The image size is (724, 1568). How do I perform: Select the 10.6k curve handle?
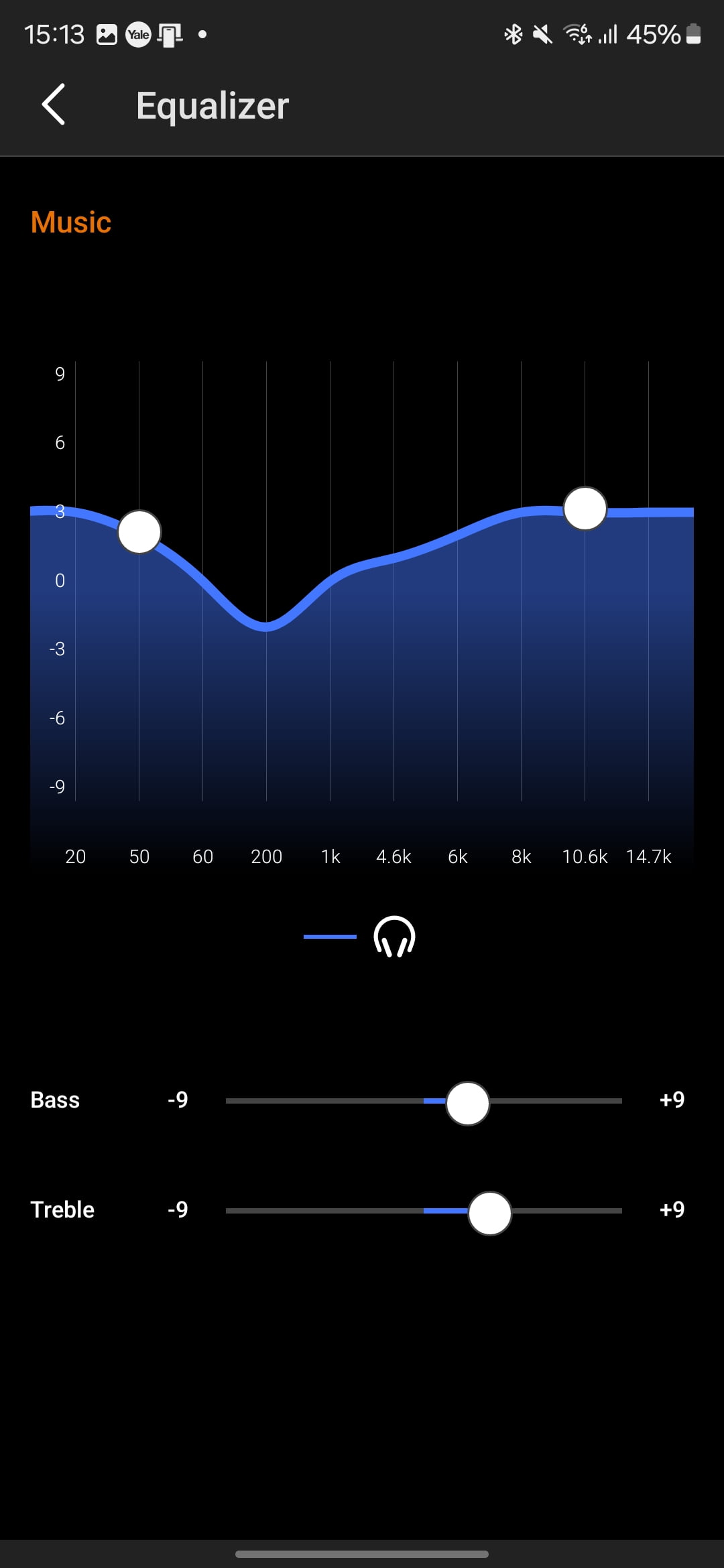[x=585, y=509]
